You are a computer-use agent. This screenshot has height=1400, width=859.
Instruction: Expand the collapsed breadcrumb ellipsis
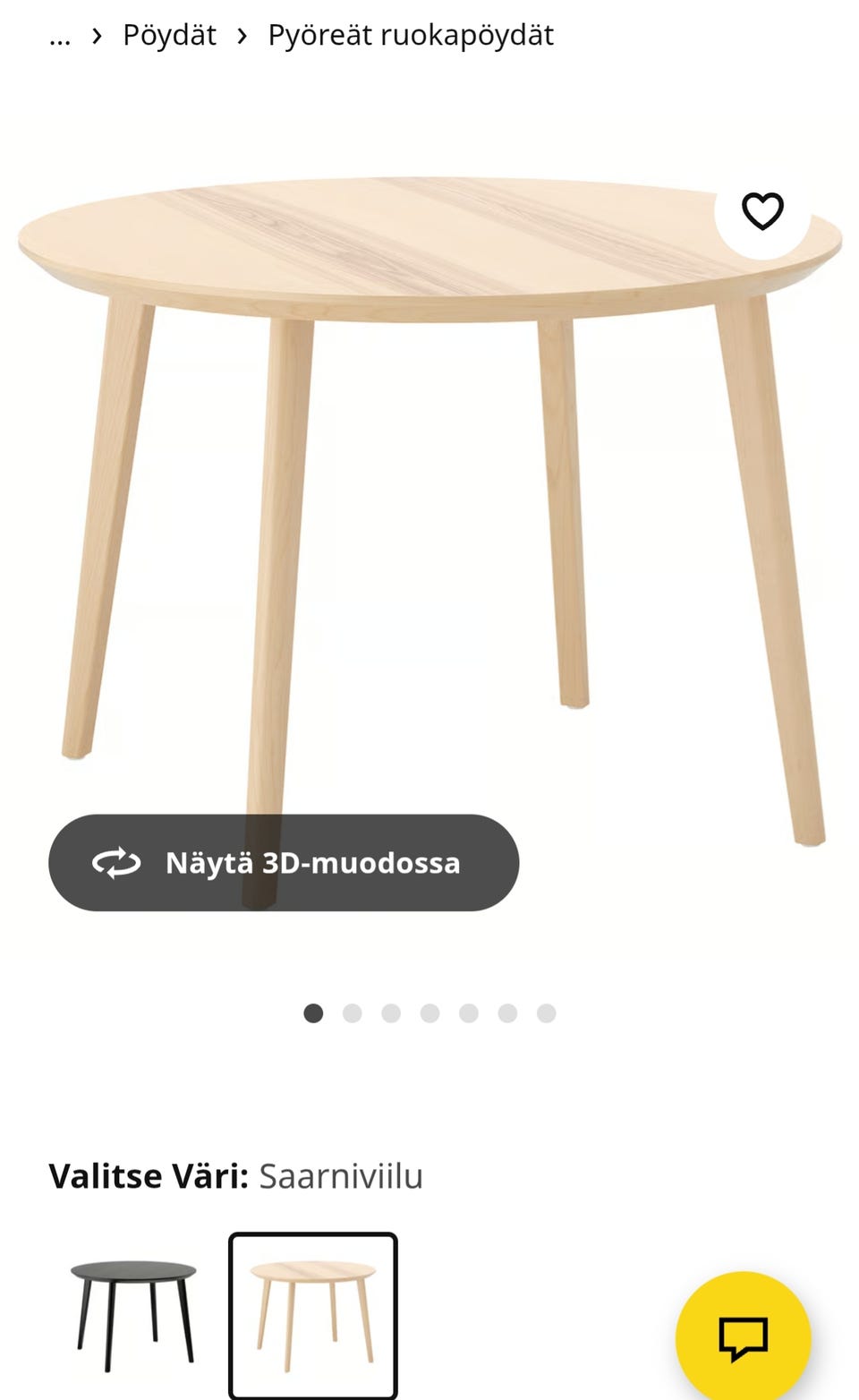pos(60,36)
